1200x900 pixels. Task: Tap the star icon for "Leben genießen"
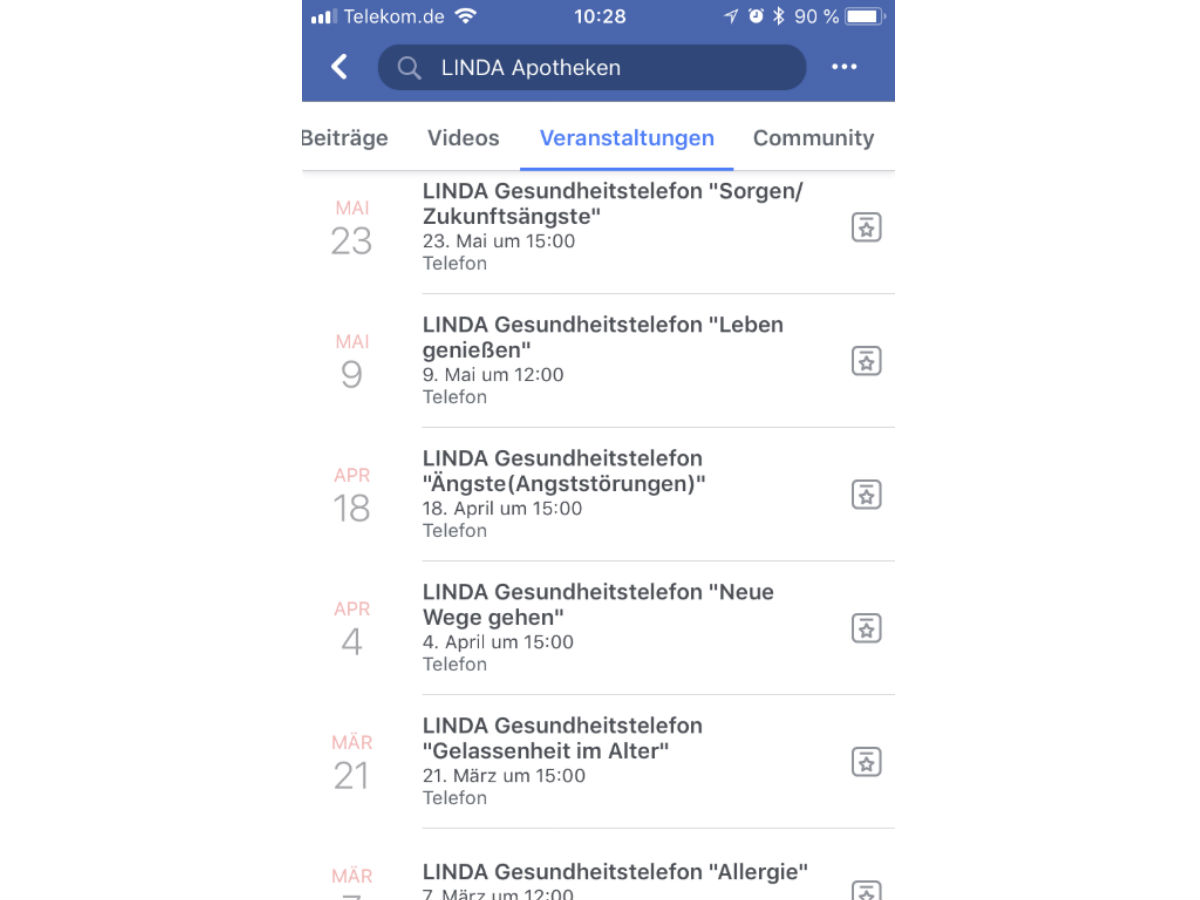(866, 361)
